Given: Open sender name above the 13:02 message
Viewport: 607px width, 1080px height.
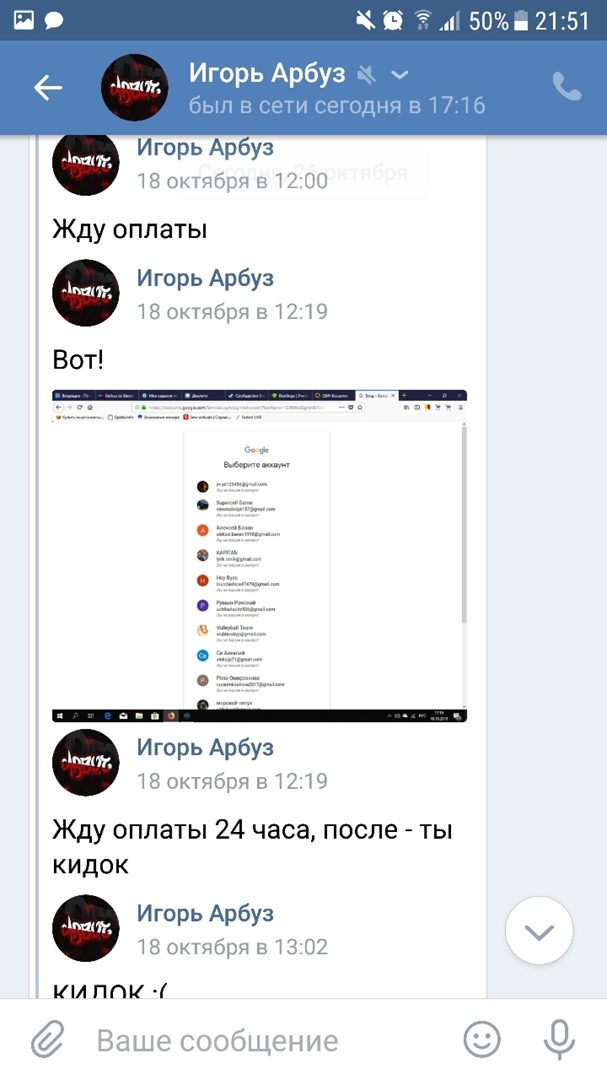Looking at the screenshot, I should click(x=205, y=913).
